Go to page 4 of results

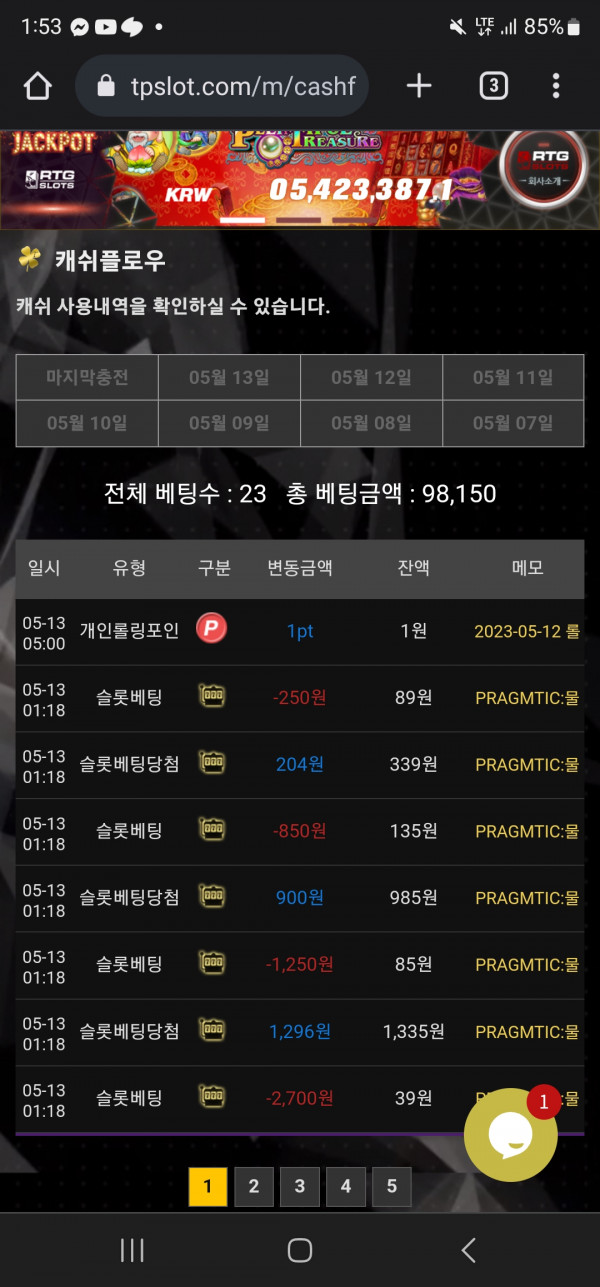(x=346, y=1186)
